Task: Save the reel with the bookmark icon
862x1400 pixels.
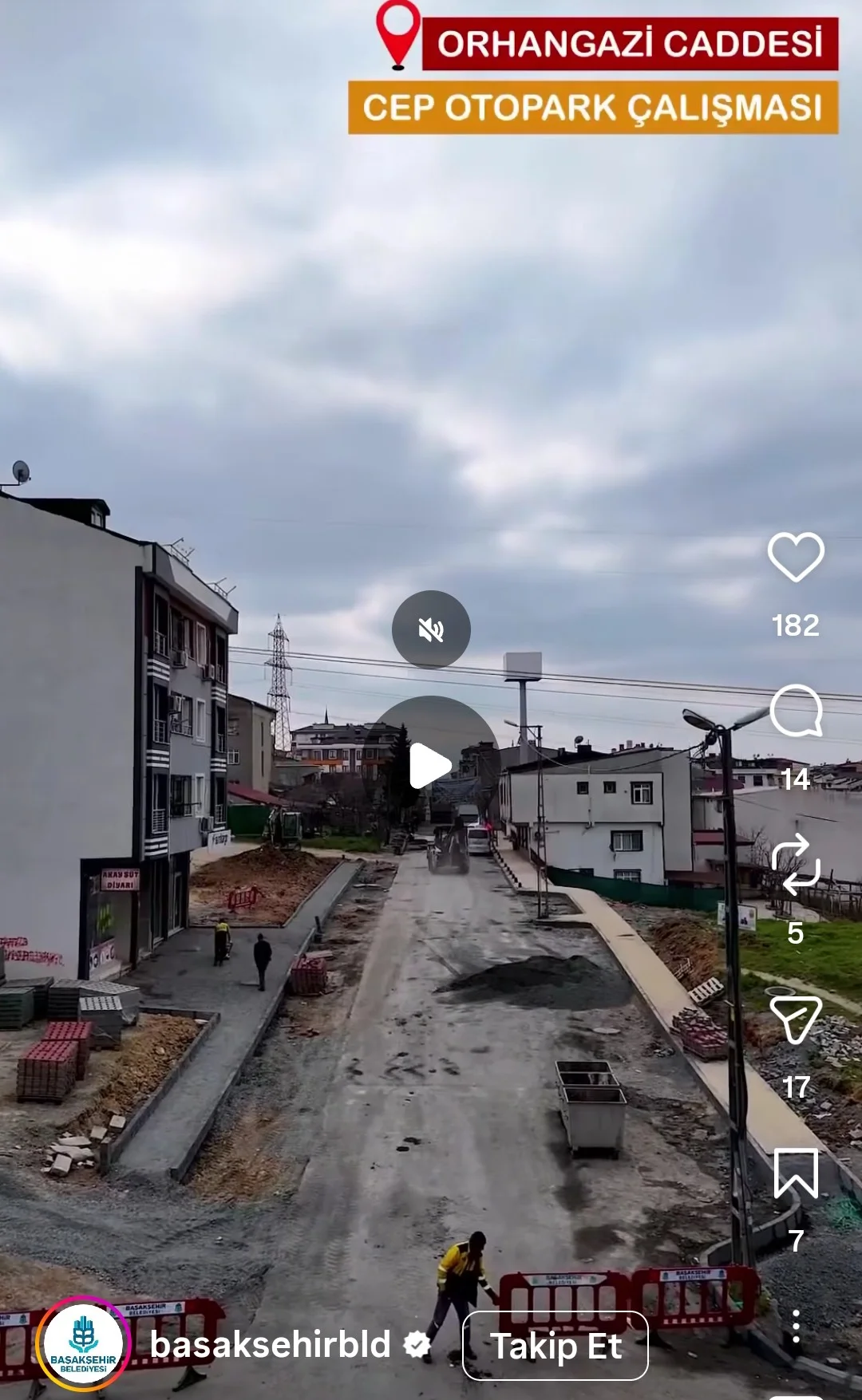Action: [796, 1173]
